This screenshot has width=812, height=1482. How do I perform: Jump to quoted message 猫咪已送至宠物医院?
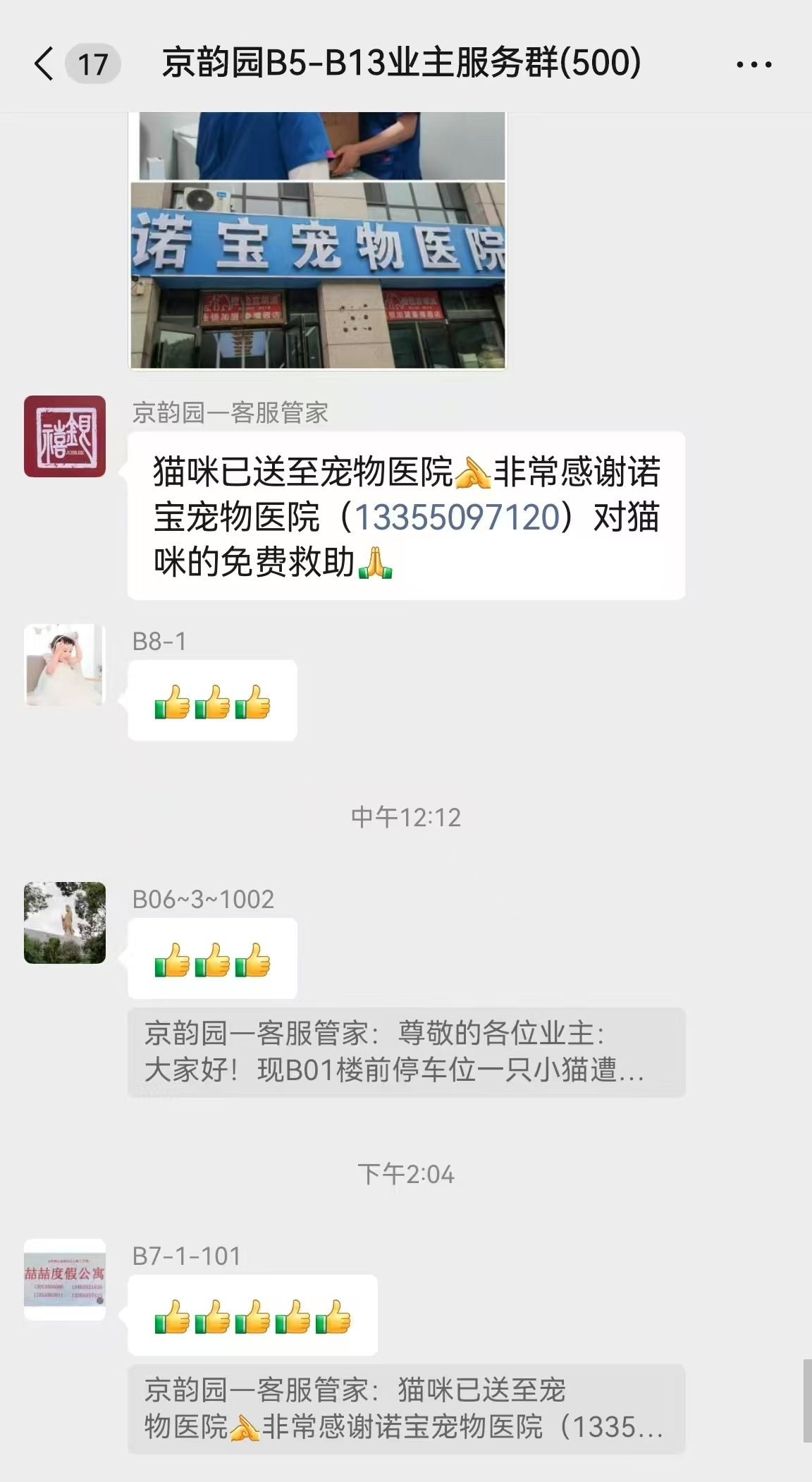407,1409
